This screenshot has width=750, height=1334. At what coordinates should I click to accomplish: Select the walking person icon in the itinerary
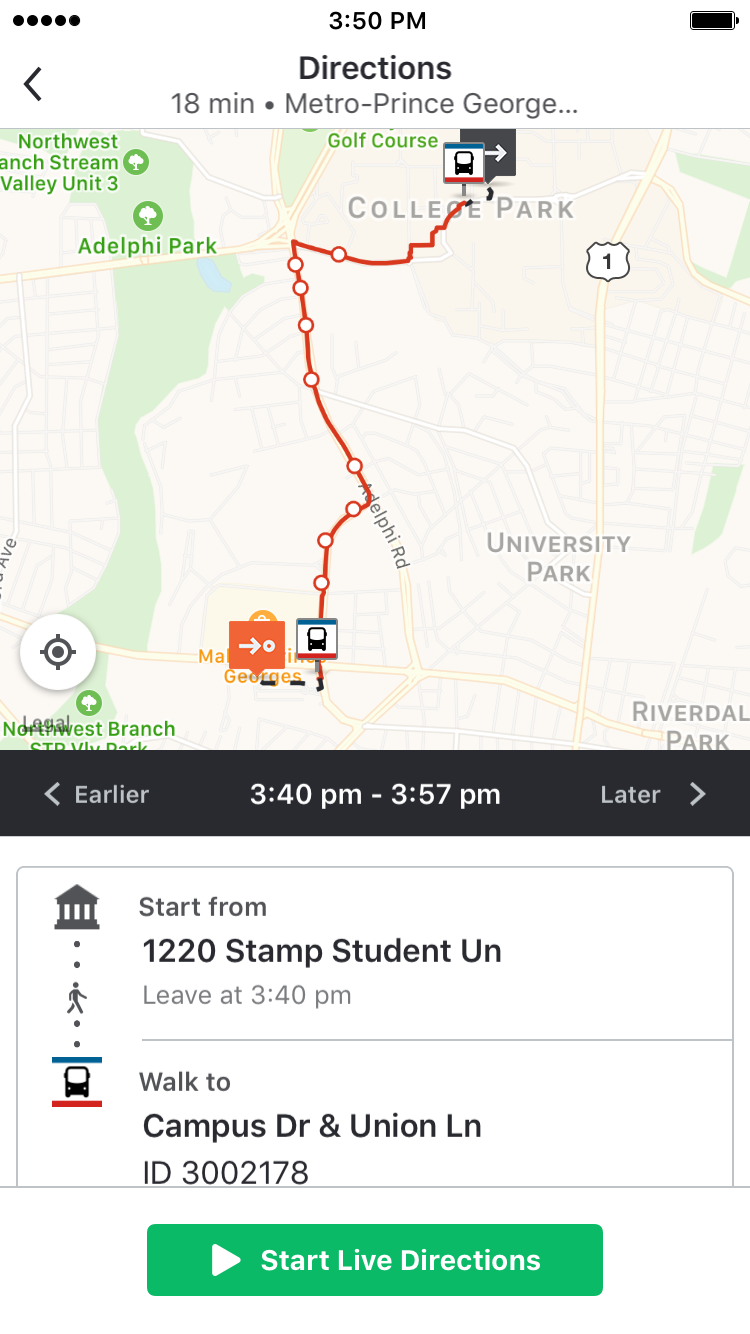tap(75, 997)
